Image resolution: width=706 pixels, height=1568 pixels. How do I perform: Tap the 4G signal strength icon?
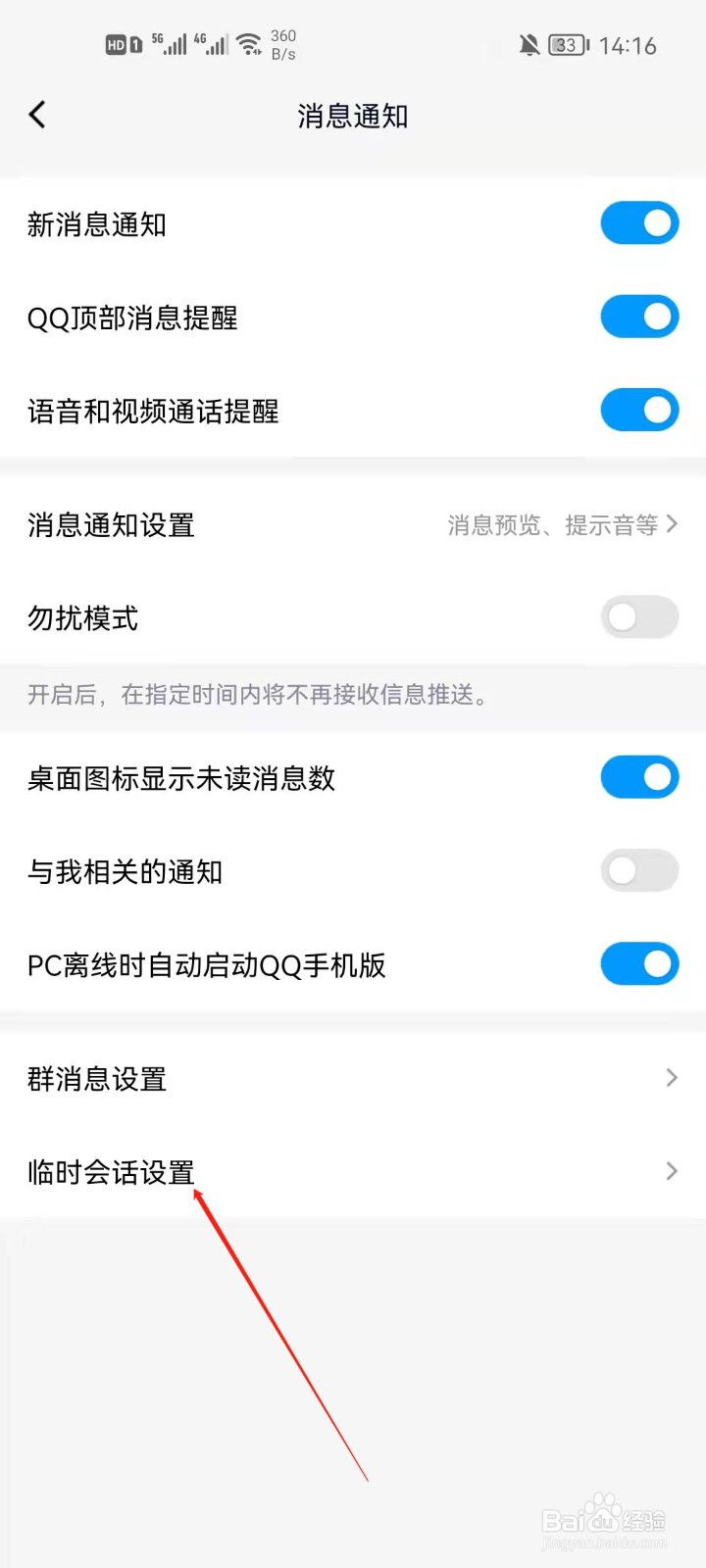(x=211, y=42)
